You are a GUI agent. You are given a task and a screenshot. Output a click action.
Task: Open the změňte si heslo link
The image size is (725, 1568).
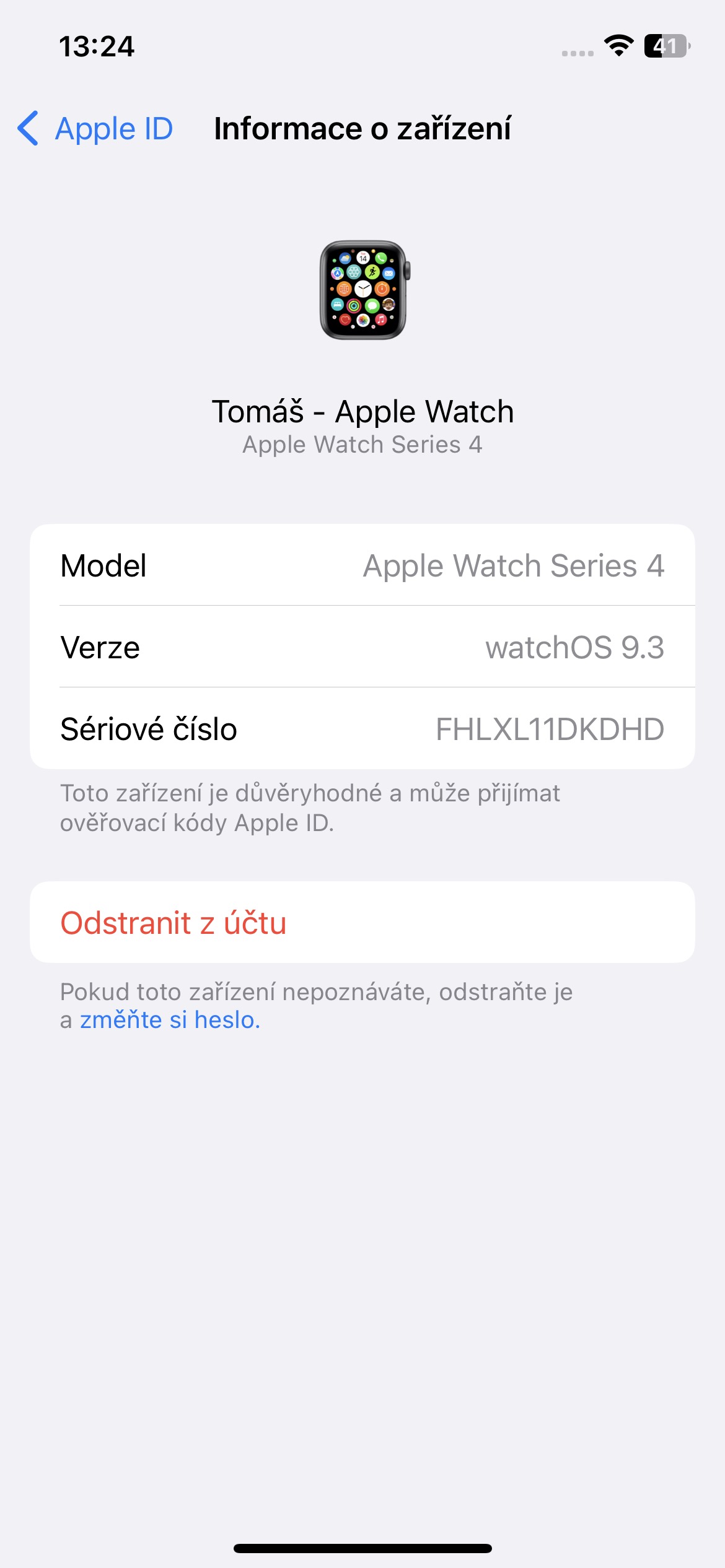click(170, 1019)
